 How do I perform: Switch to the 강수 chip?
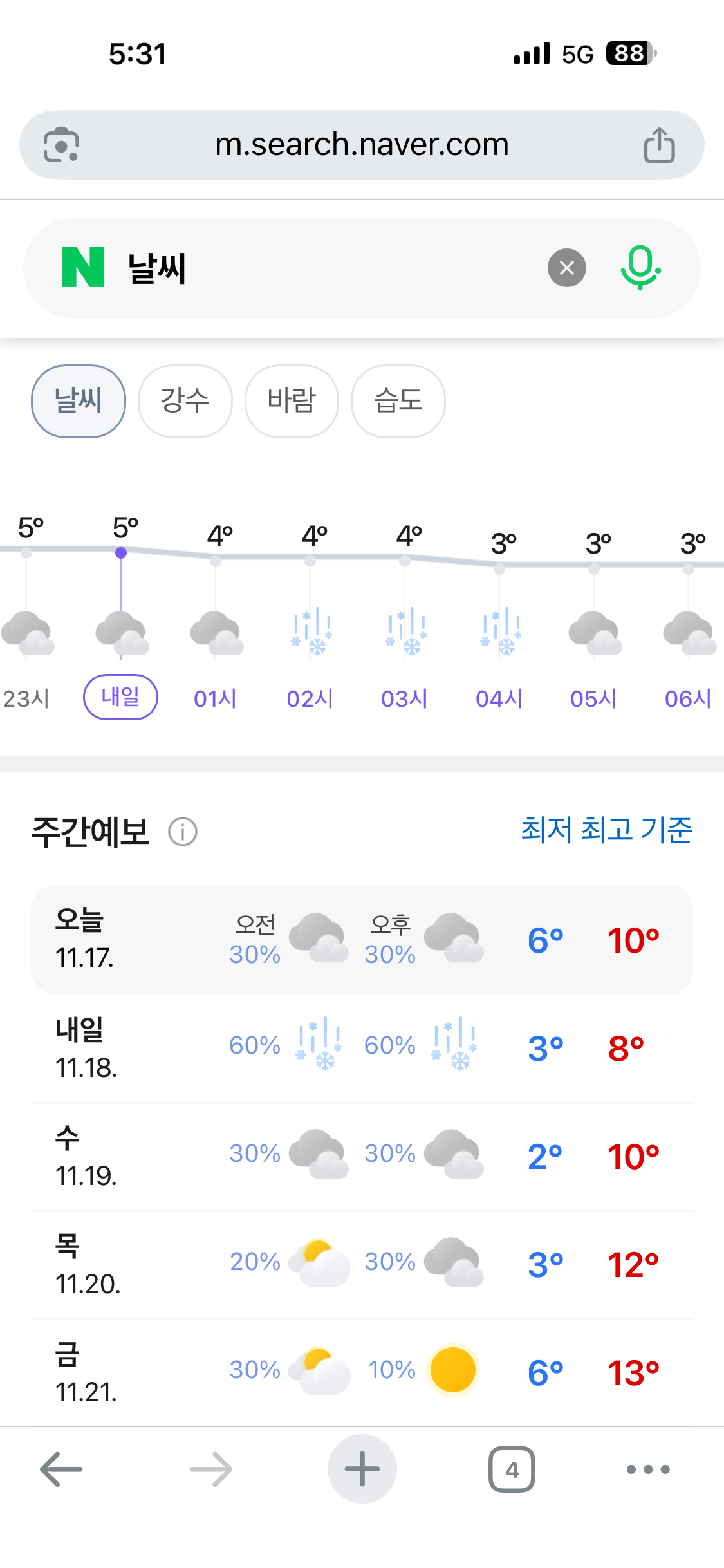pos(185,401)
